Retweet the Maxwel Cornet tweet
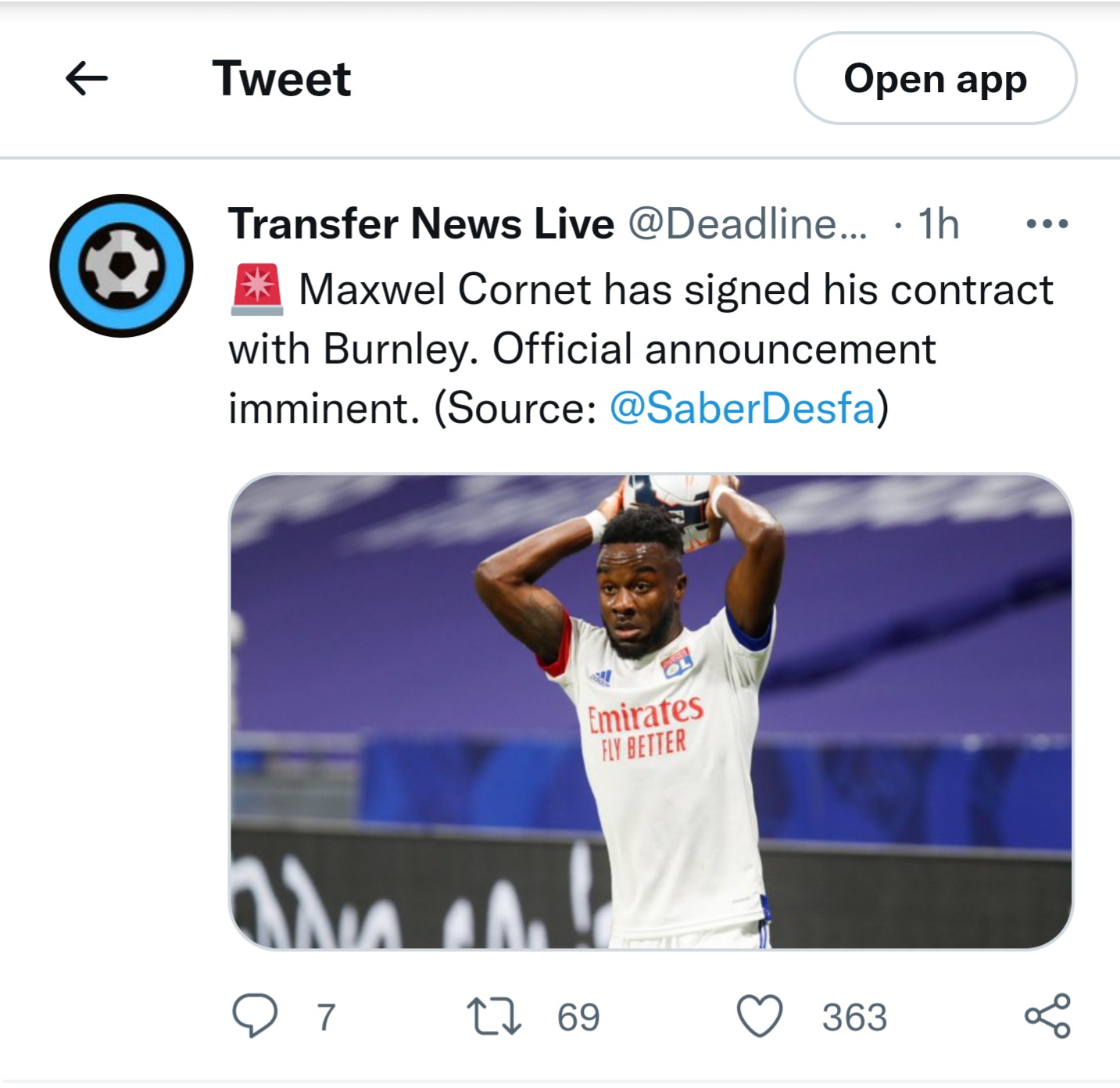 (x=494, y=1016)
